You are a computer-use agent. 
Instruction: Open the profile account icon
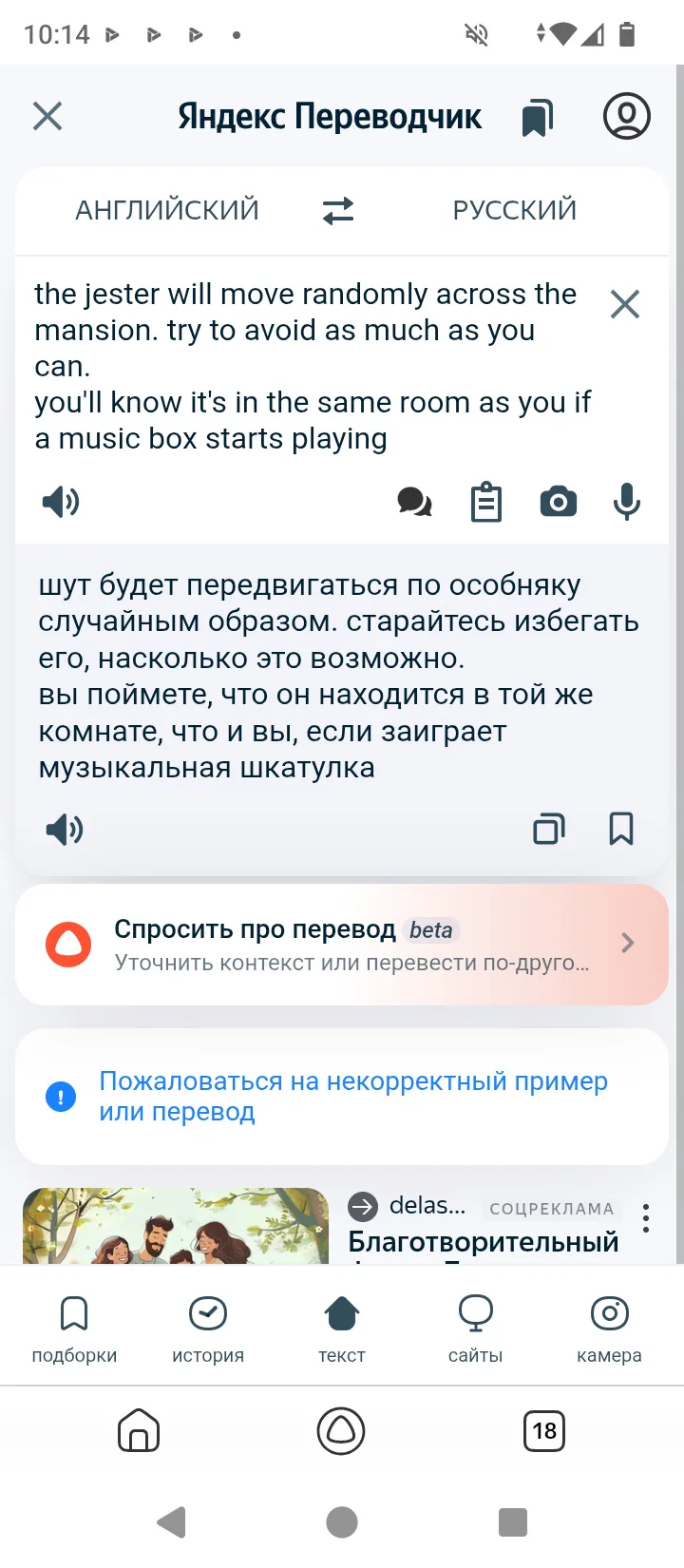pyautogui.click(x=627, y=117)
